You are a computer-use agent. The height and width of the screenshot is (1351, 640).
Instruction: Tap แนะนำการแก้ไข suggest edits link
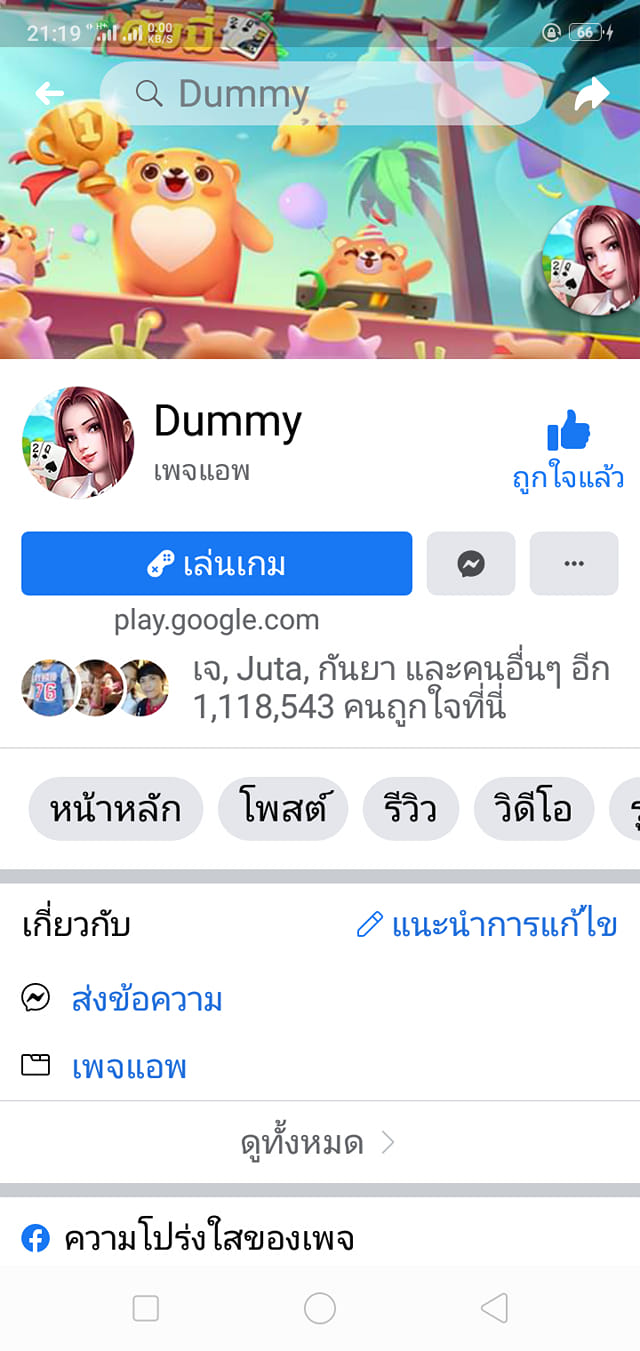click(x=487, y=925)
